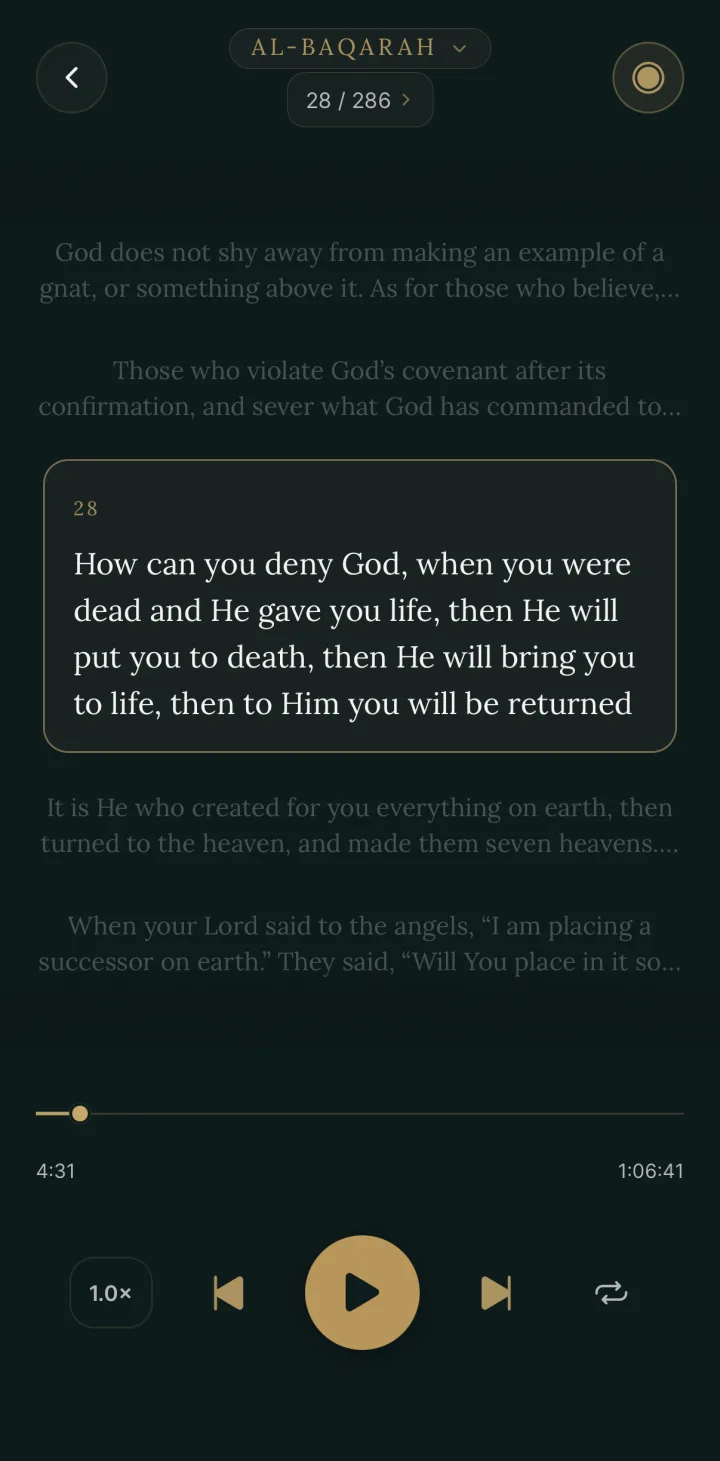Skip to the next verse
720x1461 pixels.
pyautogui.click(x=496, y=1293)
